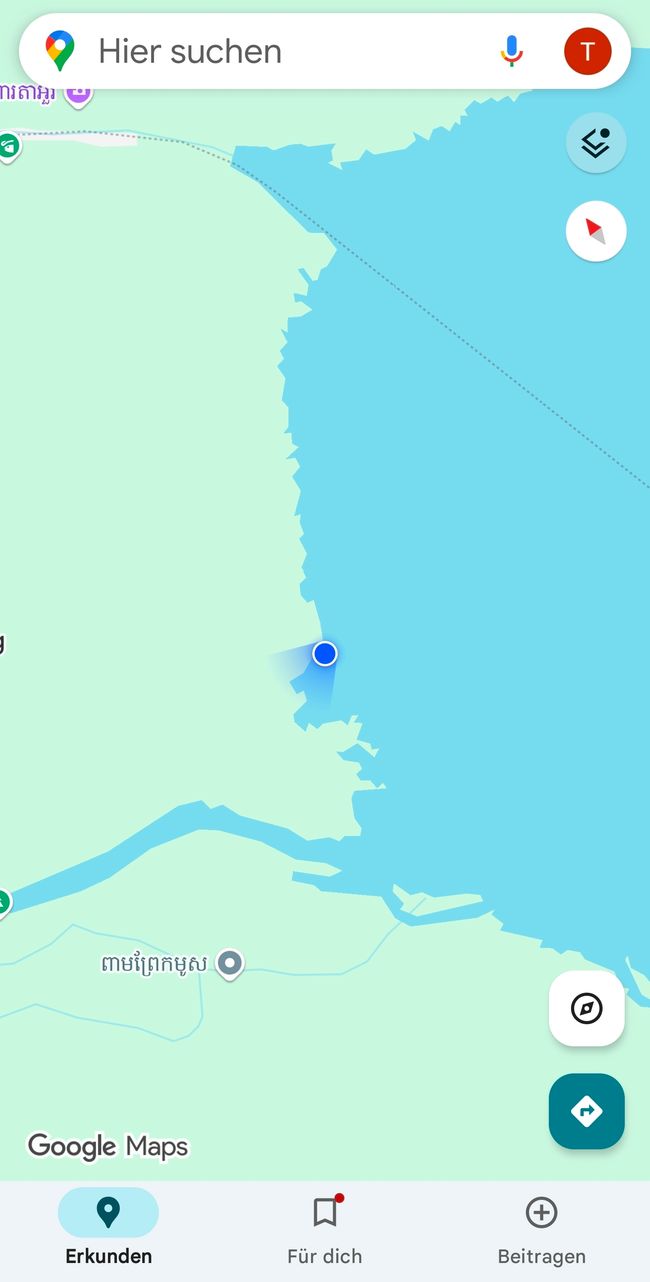This screenshot has width=650, height=1282.
Task: Select the purple shop pin
Action: [x=78, y=94]
